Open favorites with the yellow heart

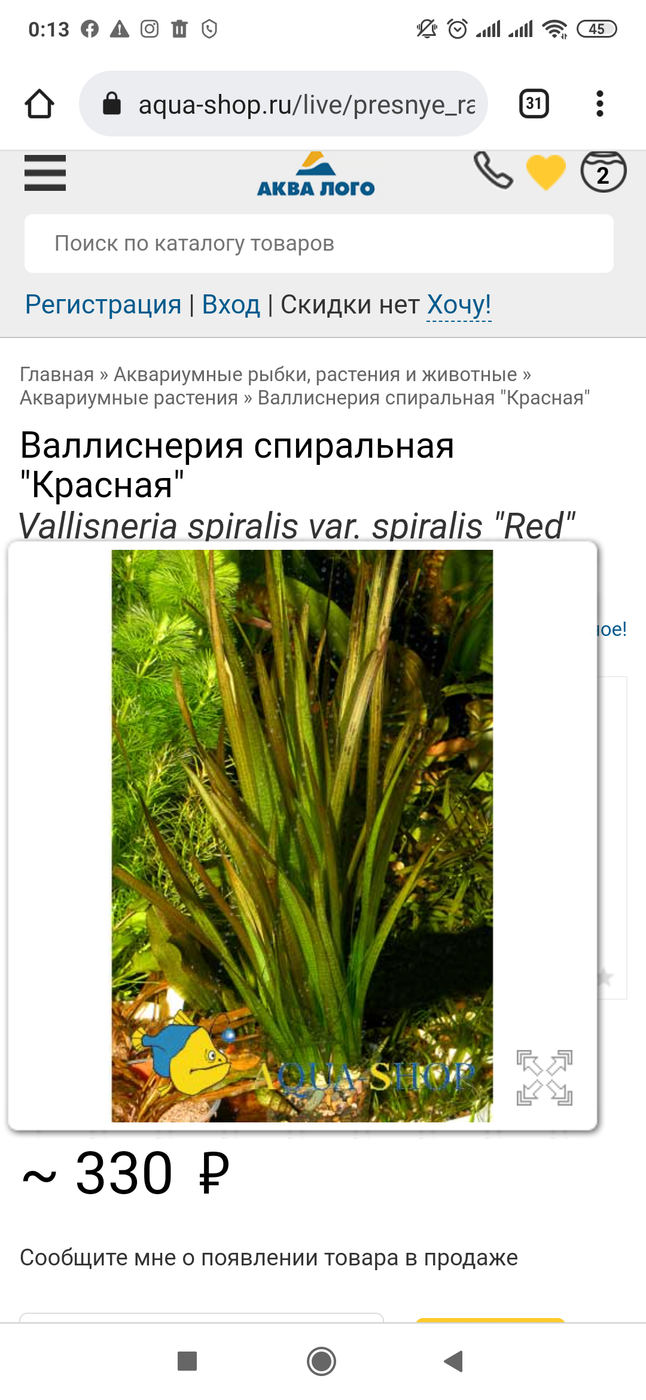[546, 173]
